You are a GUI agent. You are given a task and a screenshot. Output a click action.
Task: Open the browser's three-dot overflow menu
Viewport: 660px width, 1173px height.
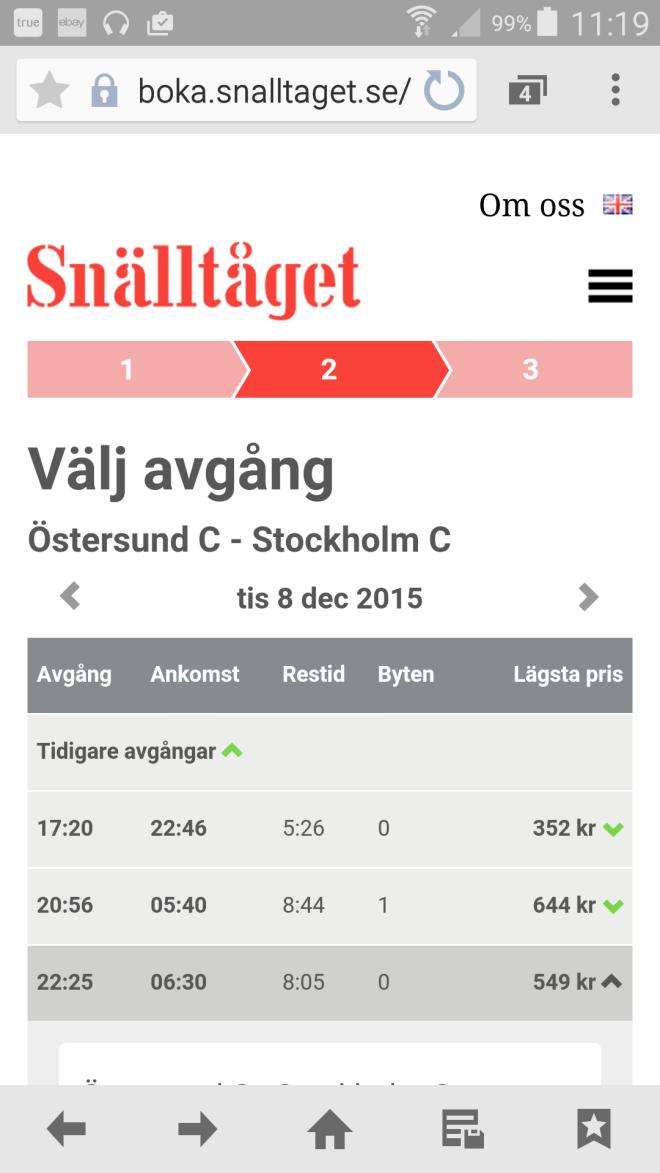click(x=615, y=90)
